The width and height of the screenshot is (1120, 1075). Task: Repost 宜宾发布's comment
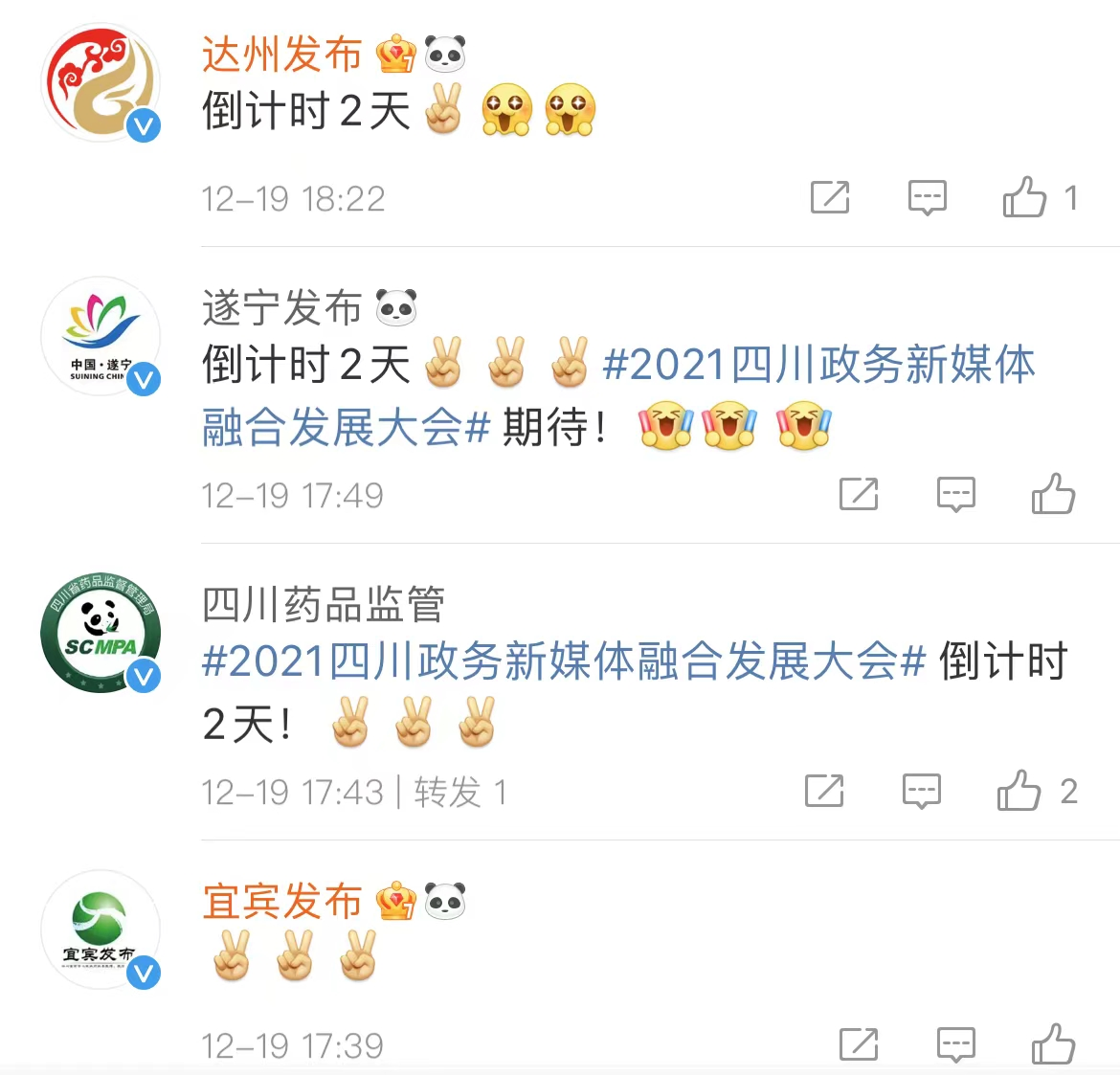[x=859, y=1044]
